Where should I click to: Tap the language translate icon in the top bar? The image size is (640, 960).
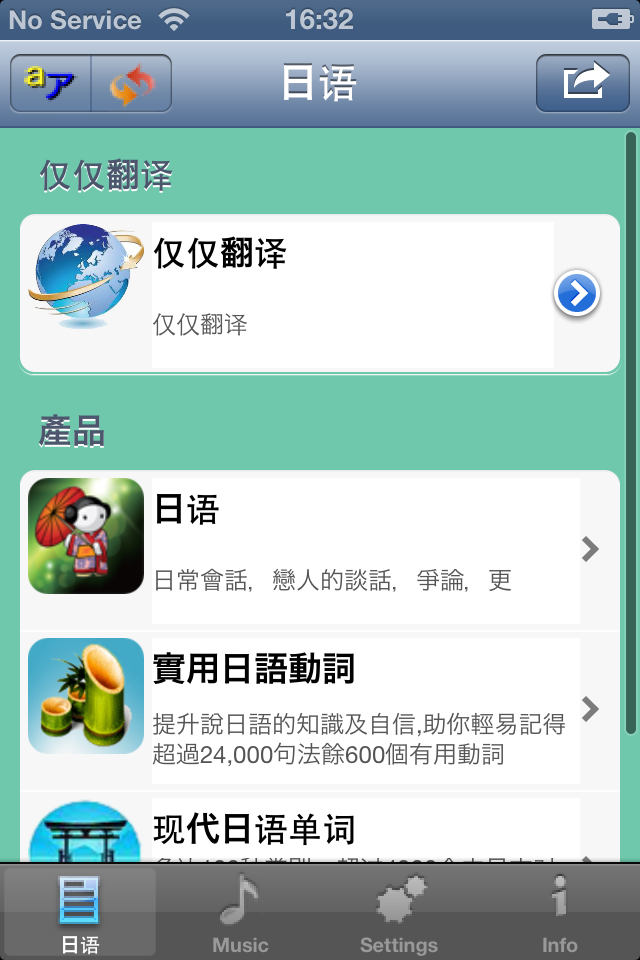pyautogui.click(x=50, y=83)
